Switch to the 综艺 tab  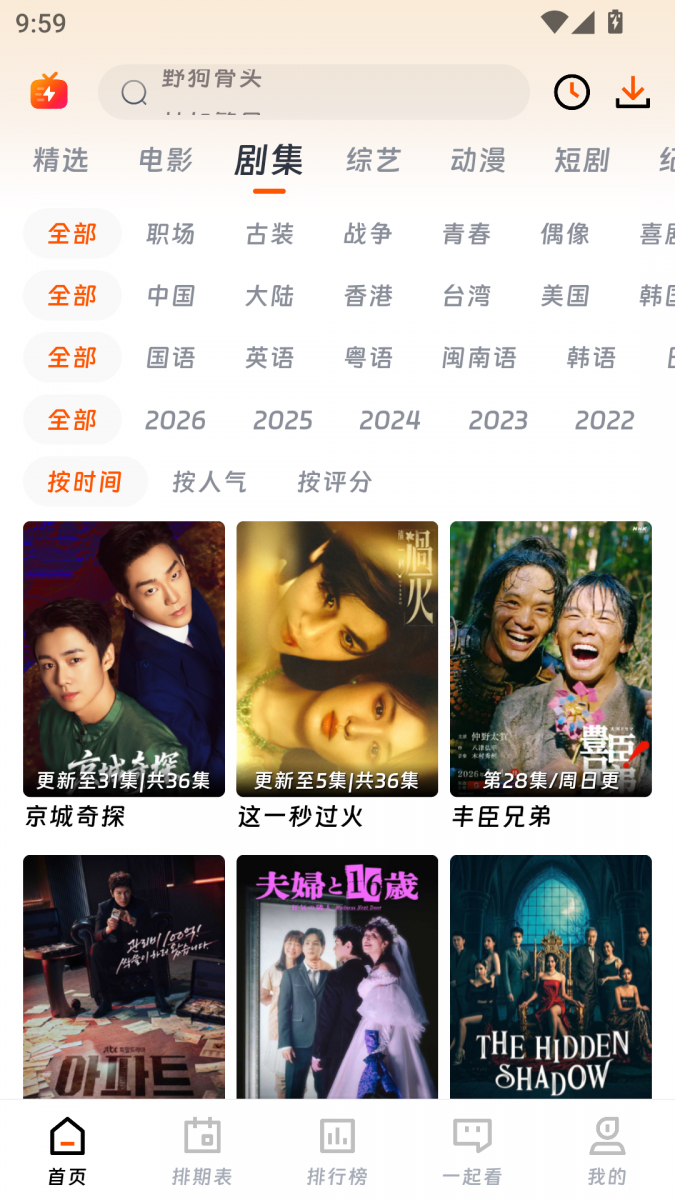tap(374, 160)
